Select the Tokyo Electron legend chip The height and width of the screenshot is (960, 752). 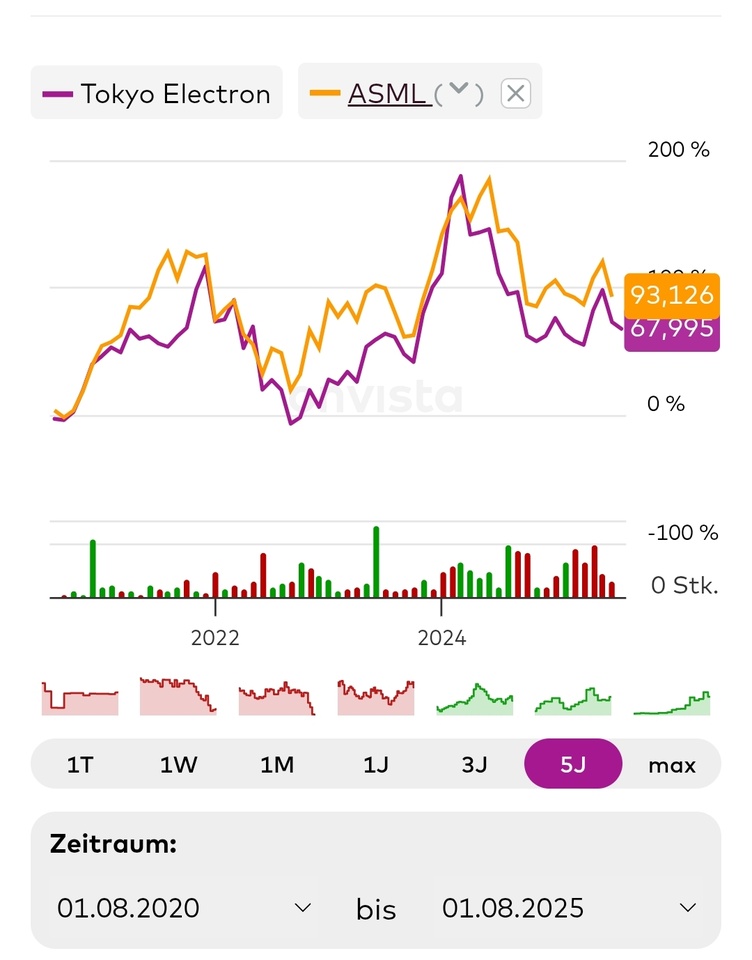(x=157, y=94)
